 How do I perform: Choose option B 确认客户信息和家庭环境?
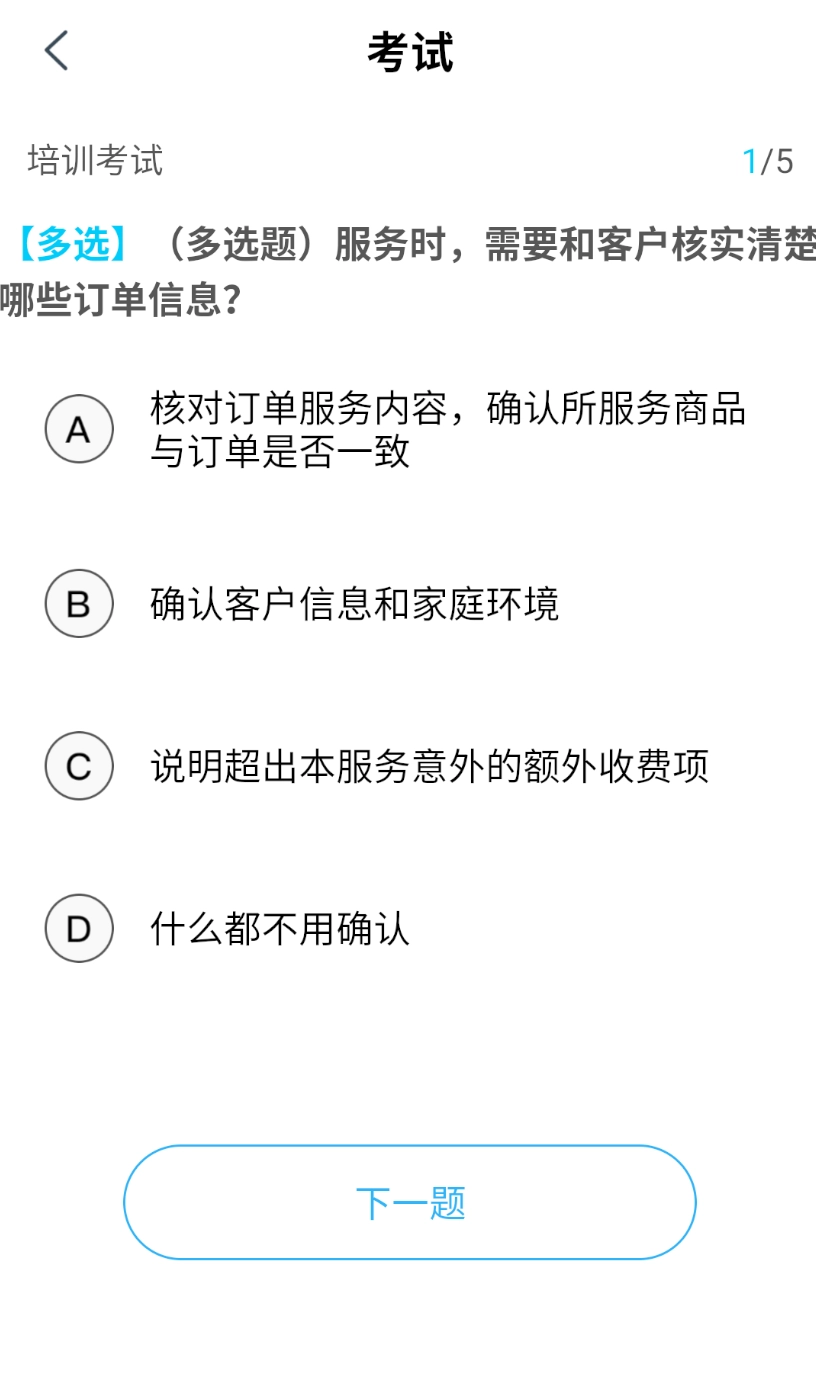point(79,604)
